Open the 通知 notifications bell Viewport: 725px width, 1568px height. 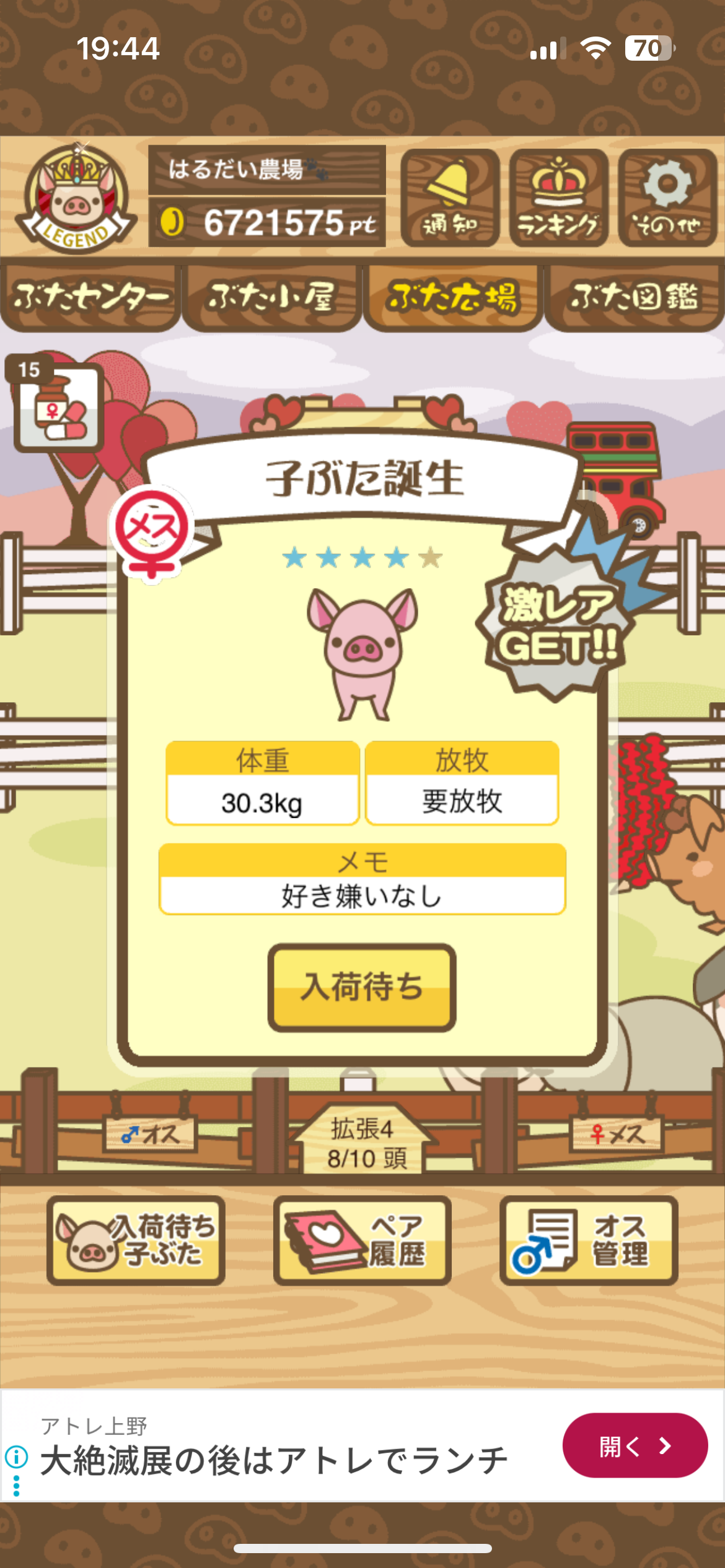coord(450,198)
